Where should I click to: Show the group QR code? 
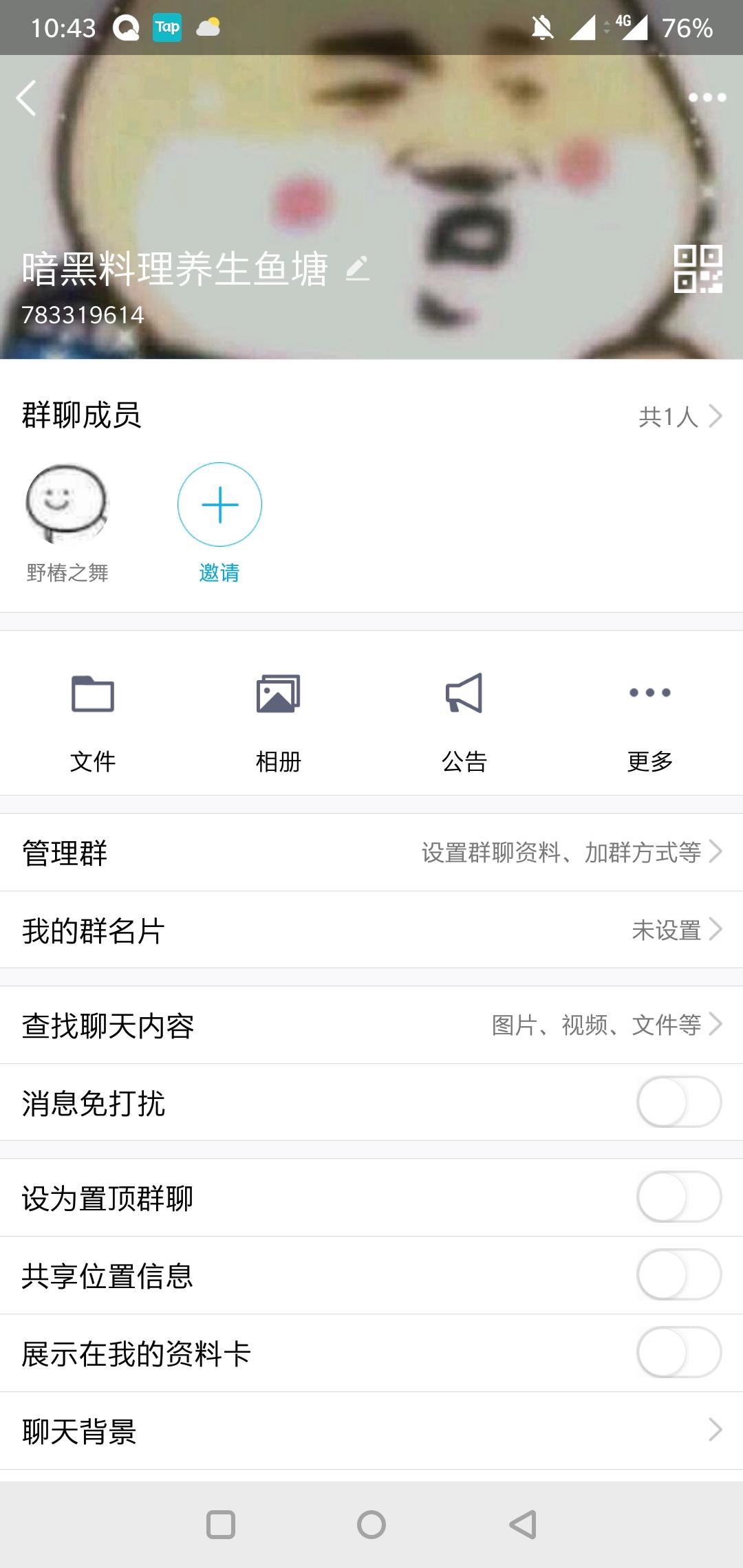click(698, 269)
